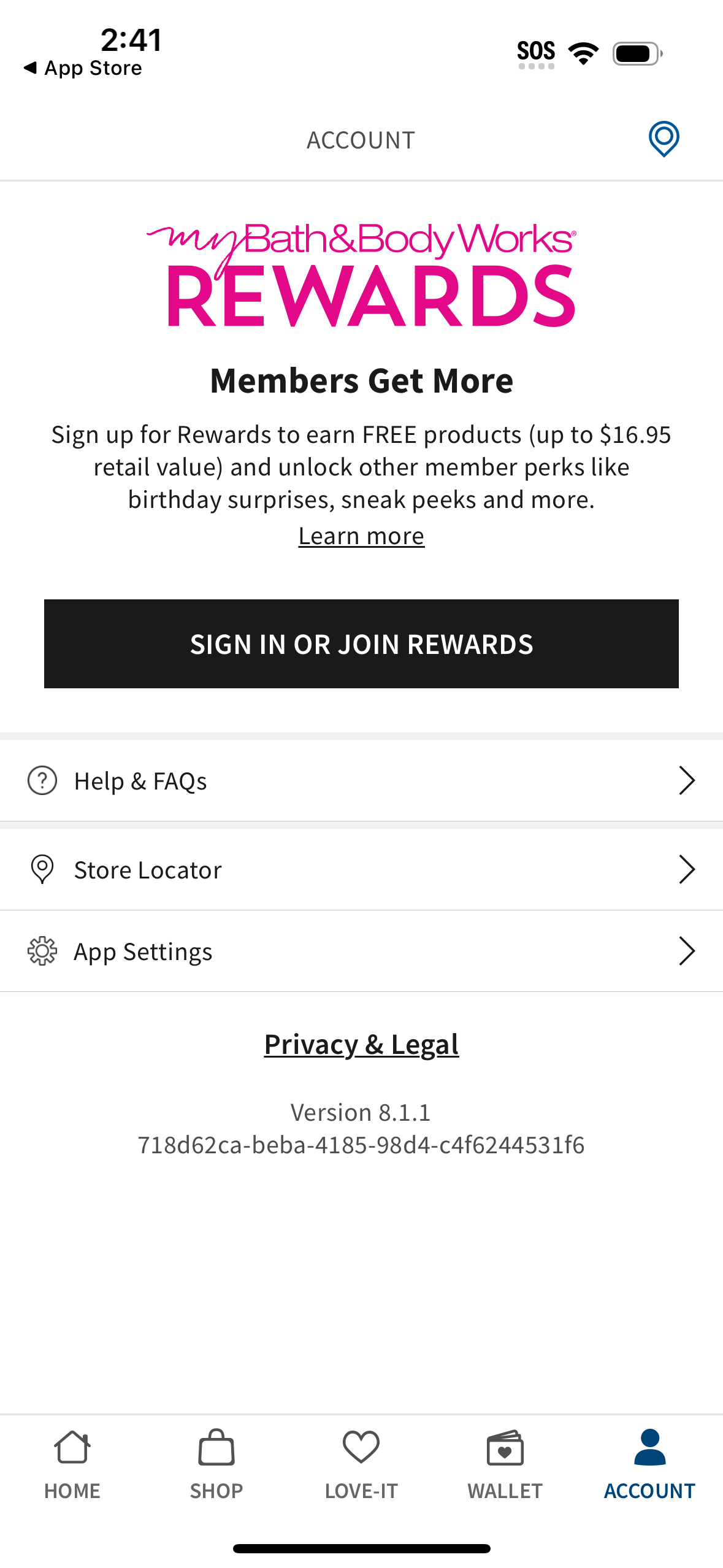Open the Learn more link
723x1568 pixels.
[x=361, y=535]
